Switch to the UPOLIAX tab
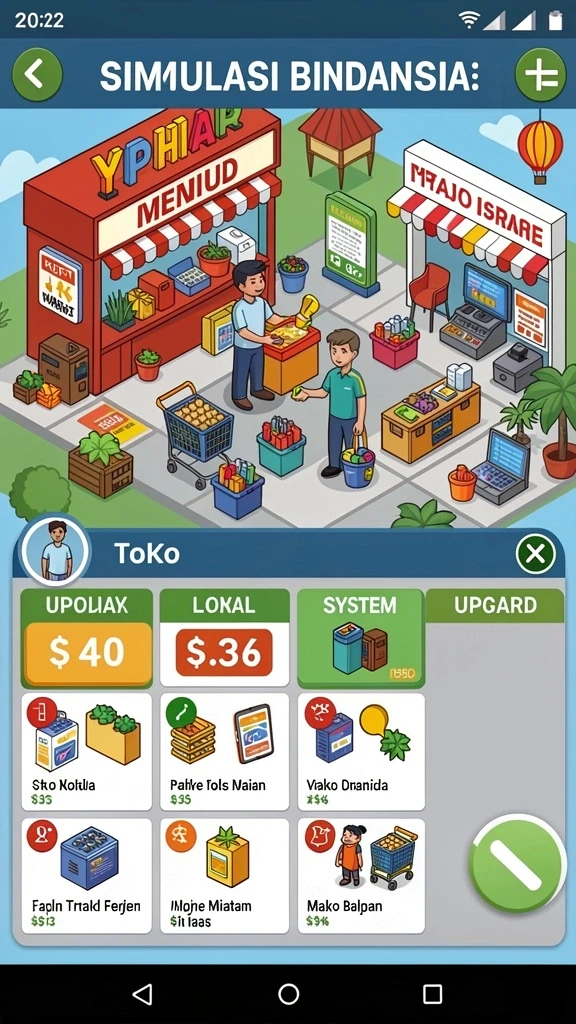 87,605
